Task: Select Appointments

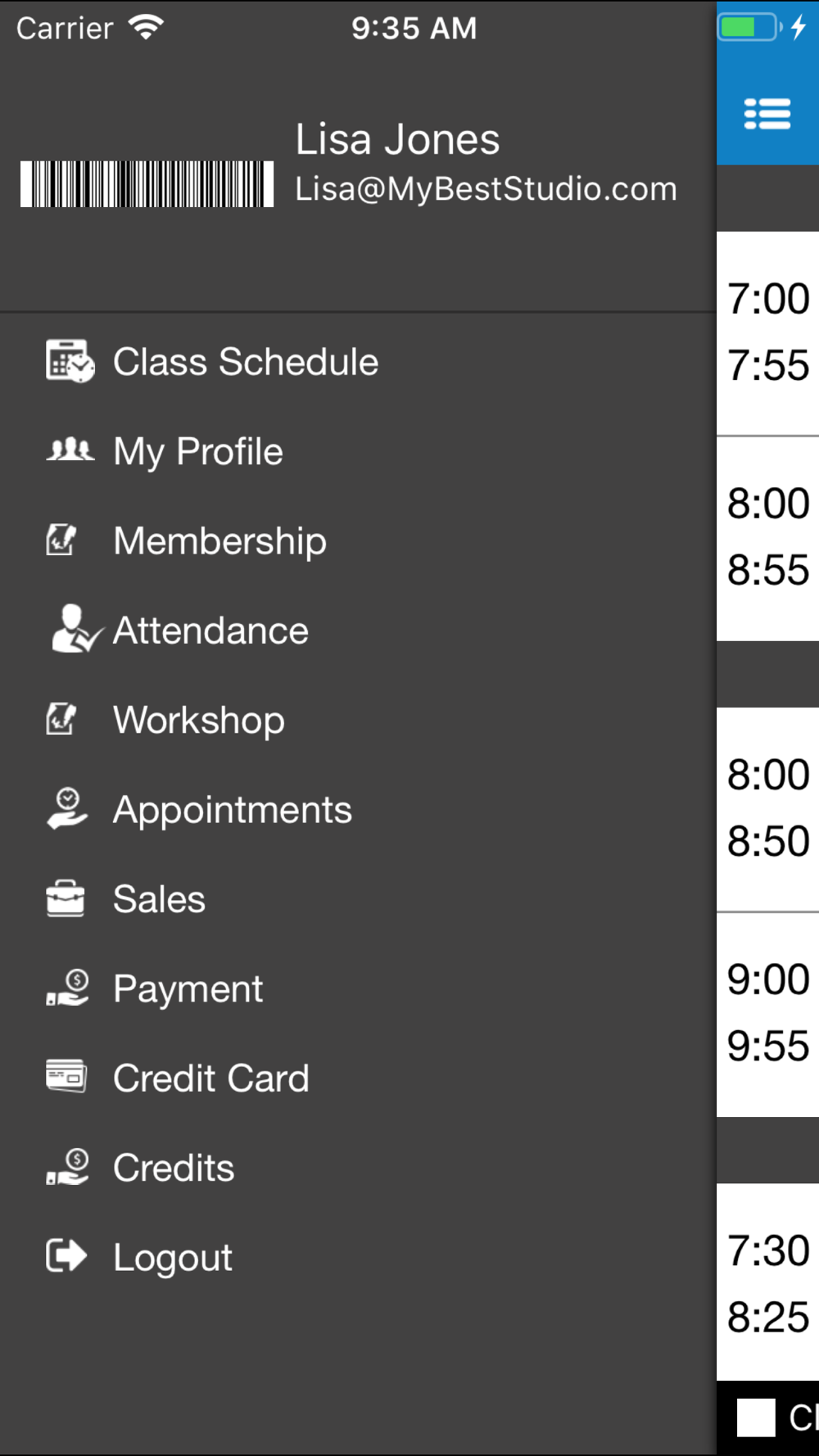Action: [x=358, y=809]
